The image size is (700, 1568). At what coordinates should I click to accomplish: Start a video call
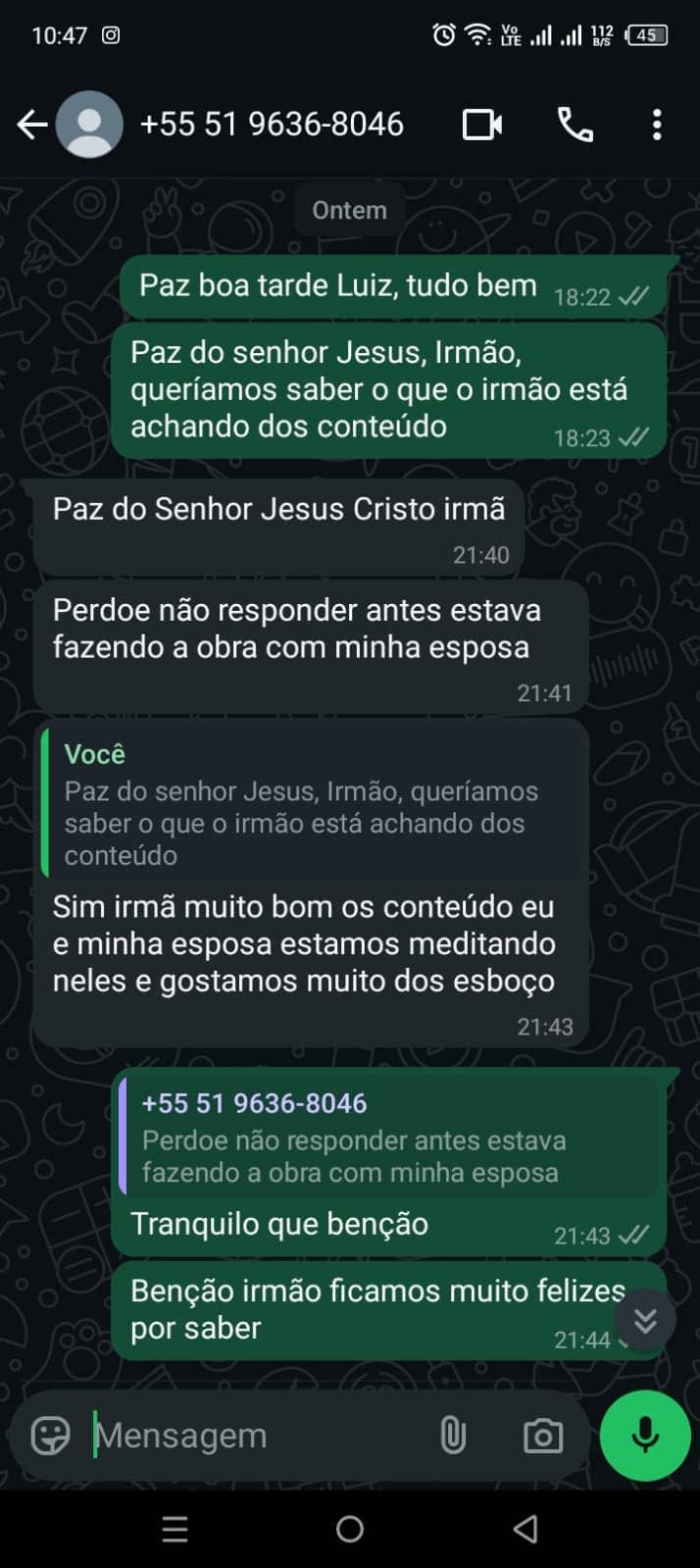tap(481, 125)
